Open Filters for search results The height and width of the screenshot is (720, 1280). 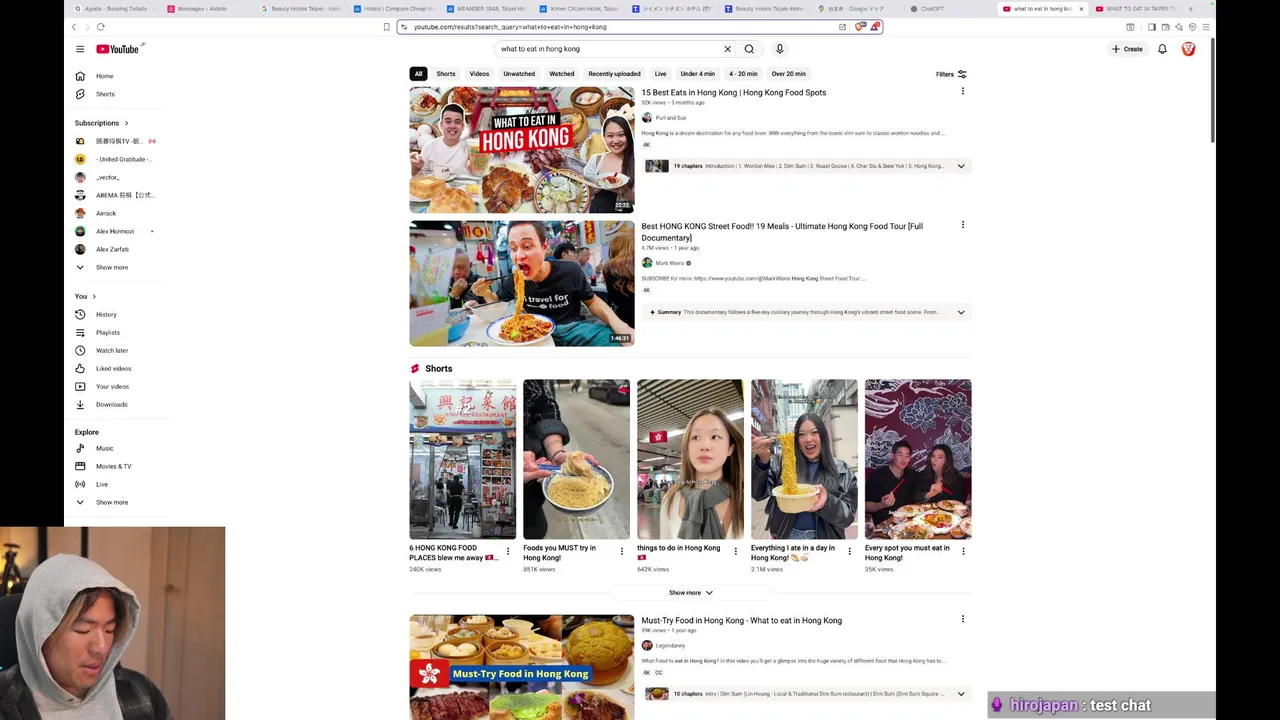(x=950, y=74)
